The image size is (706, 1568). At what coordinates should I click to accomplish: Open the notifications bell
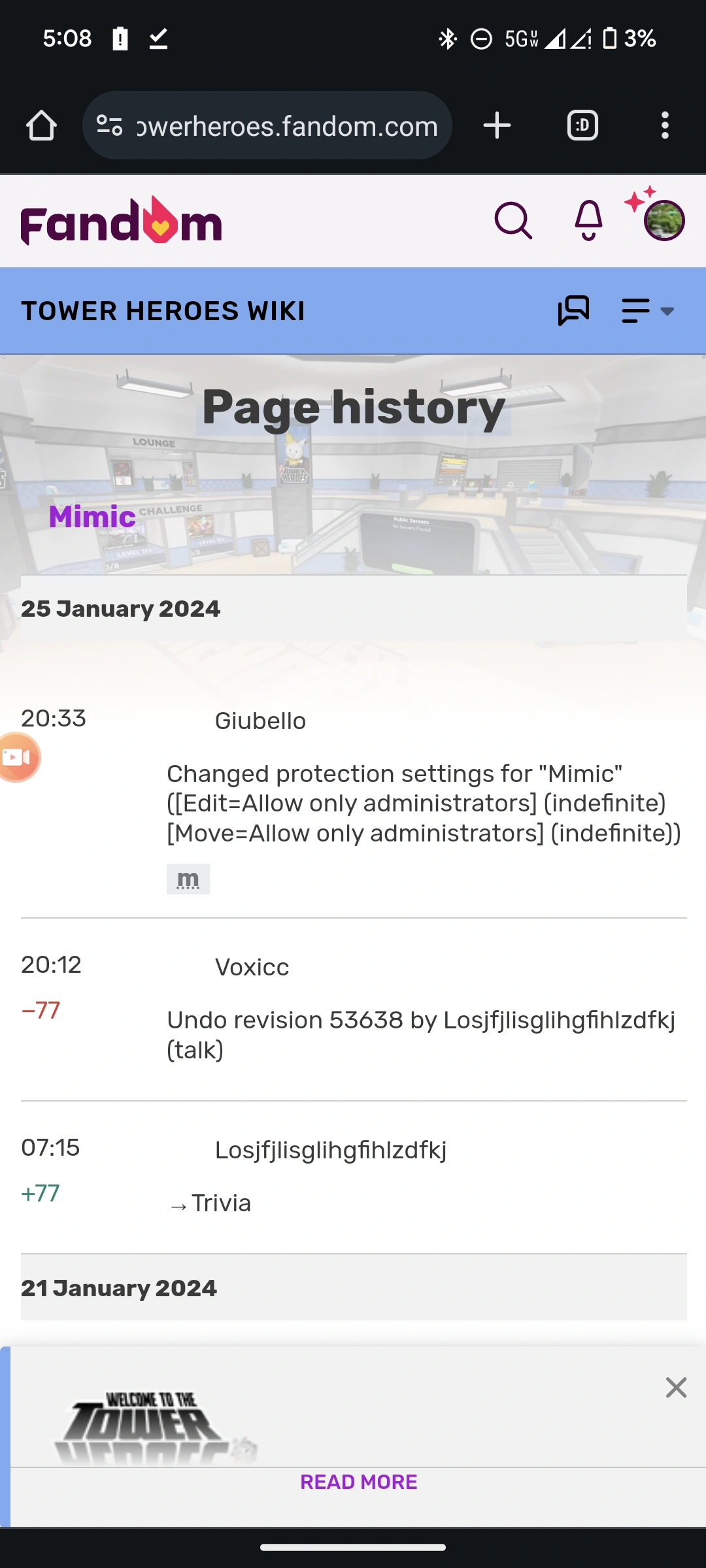pyautogui.click(x=588, y=221)
